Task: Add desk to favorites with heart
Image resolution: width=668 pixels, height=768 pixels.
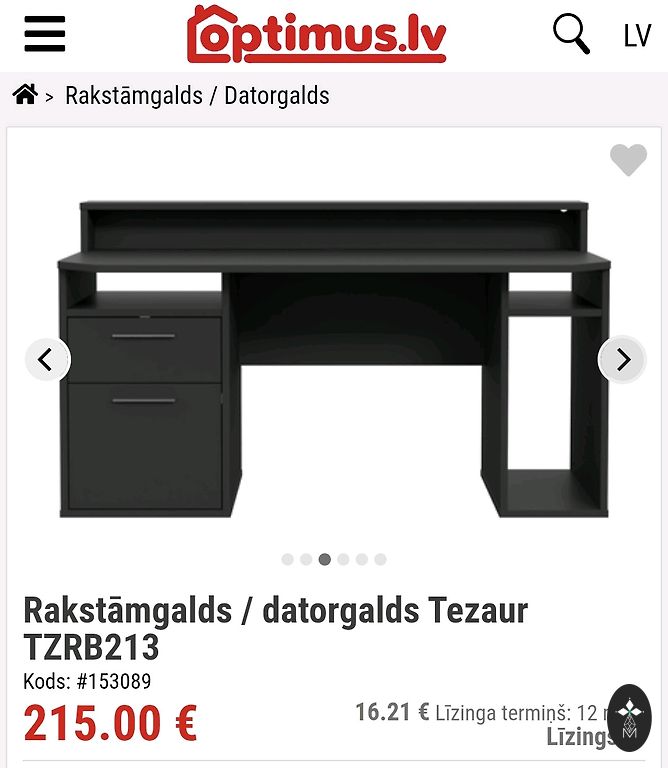Action: [628, 160]
